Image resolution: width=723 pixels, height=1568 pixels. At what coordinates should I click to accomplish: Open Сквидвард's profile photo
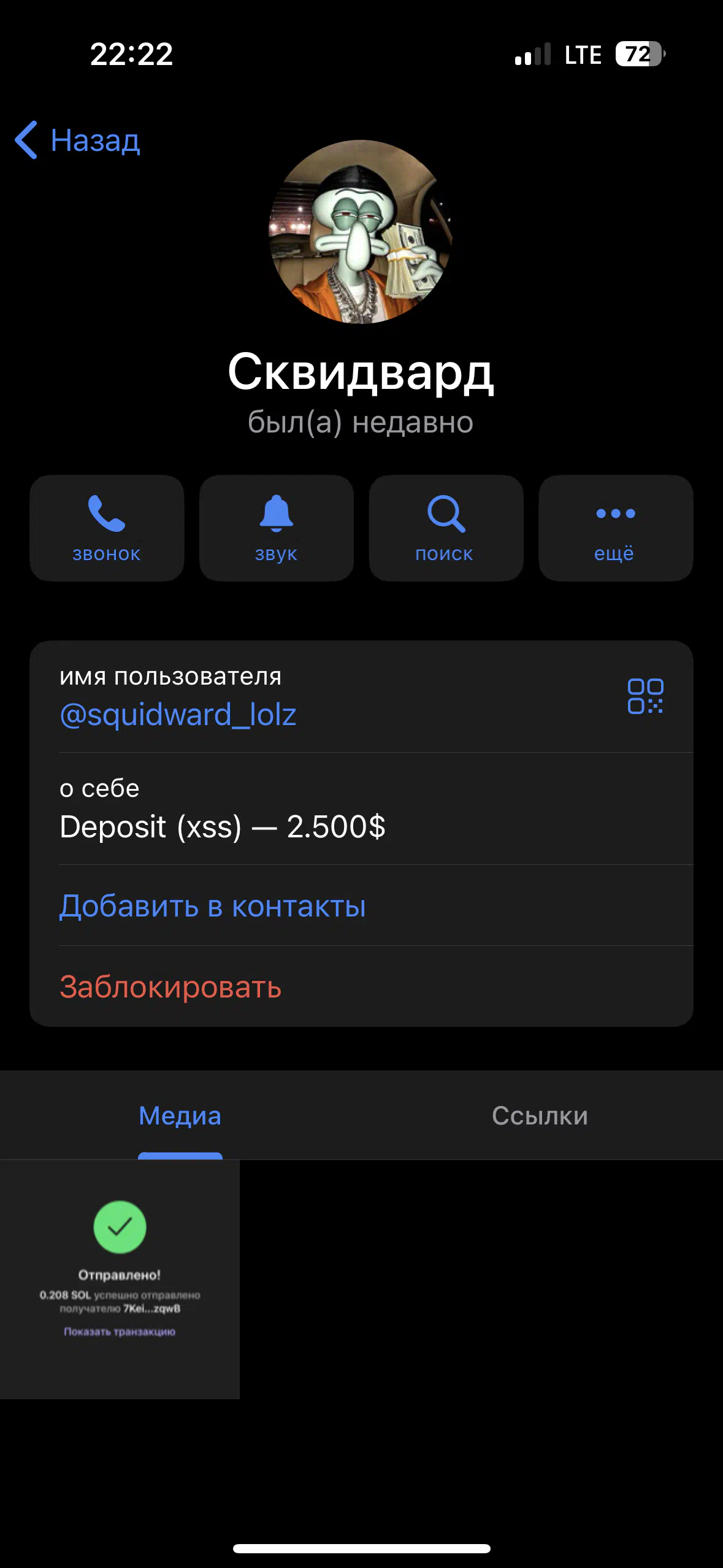[361, 232]
